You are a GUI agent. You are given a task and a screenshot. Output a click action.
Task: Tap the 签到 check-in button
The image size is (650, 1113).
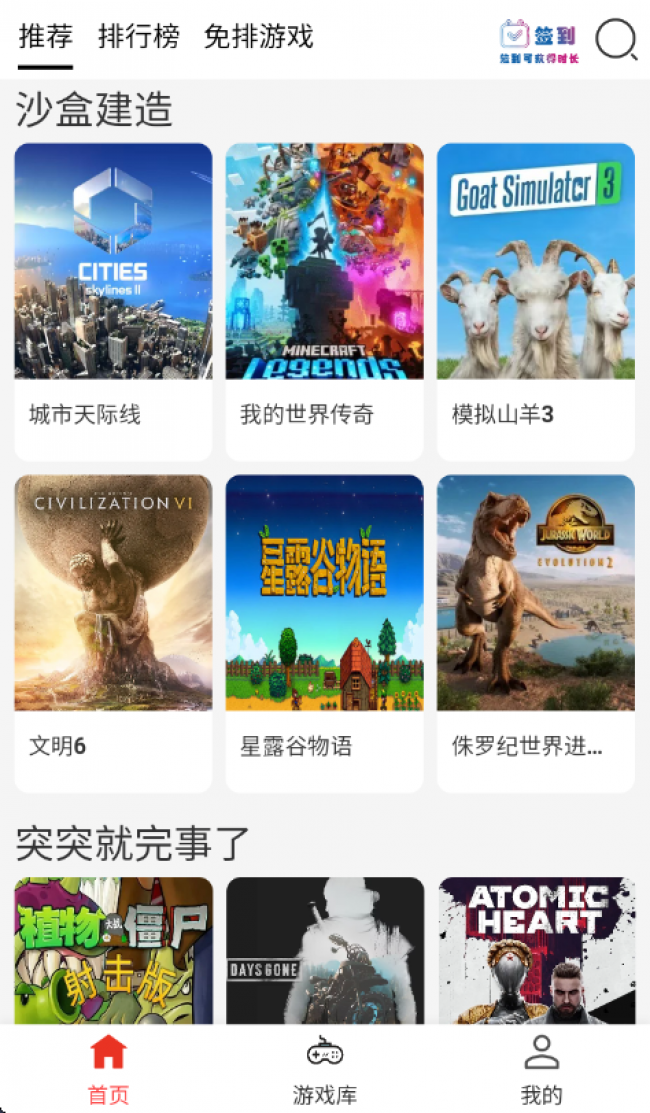540,41
